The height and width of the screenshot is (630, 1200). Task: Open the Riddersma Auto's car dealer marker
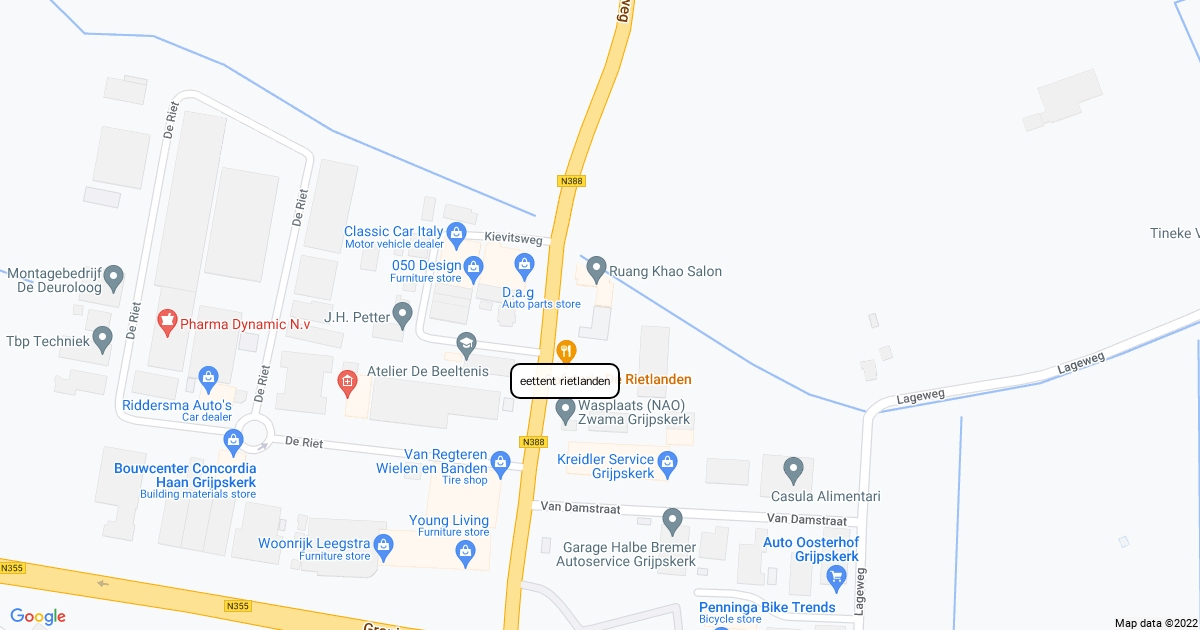208,377
